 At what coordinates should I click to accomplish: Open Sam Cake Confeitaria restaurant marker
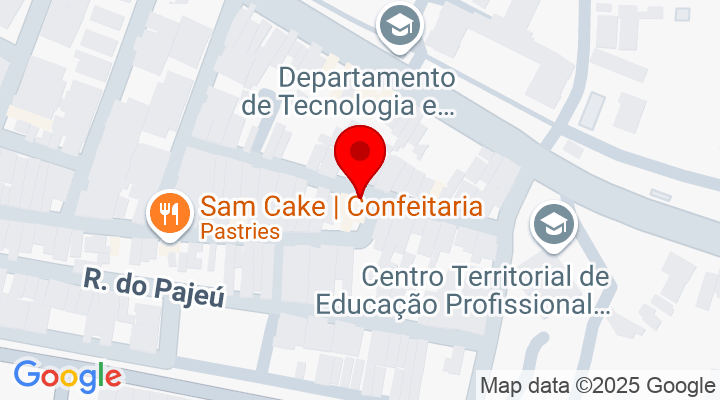point(168,214)
